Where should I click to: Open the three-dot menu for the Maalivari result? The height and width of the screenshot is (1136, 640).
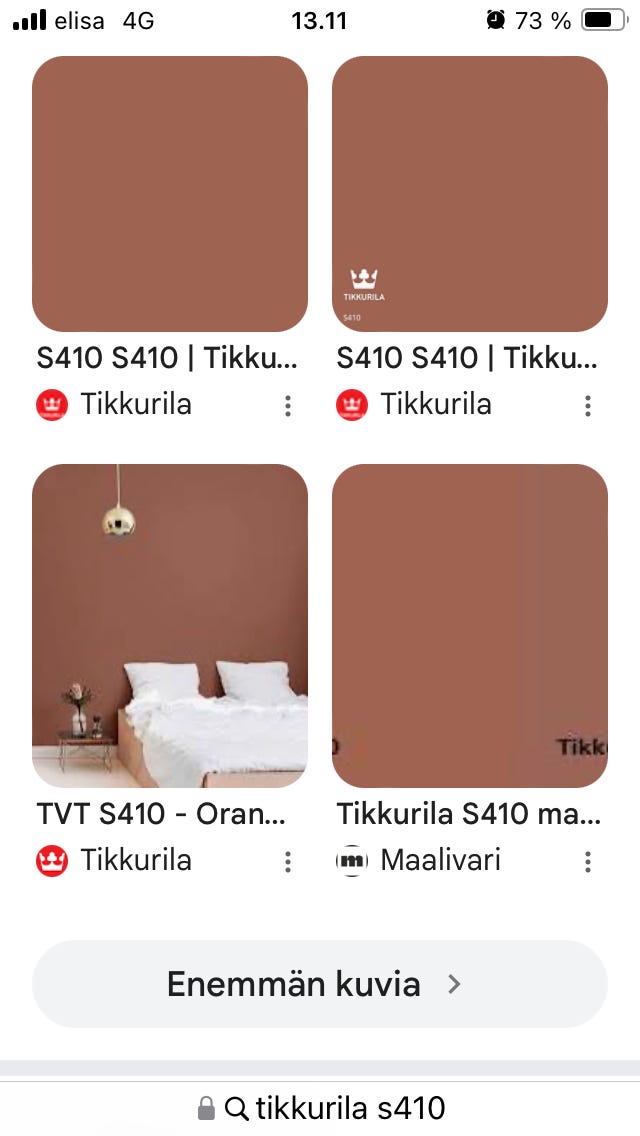coord(588,861)
